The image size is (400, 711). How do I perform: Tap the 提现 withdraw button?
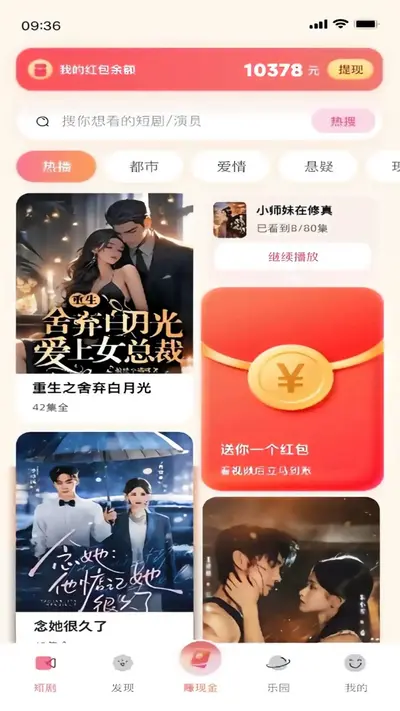pos(351,70)
